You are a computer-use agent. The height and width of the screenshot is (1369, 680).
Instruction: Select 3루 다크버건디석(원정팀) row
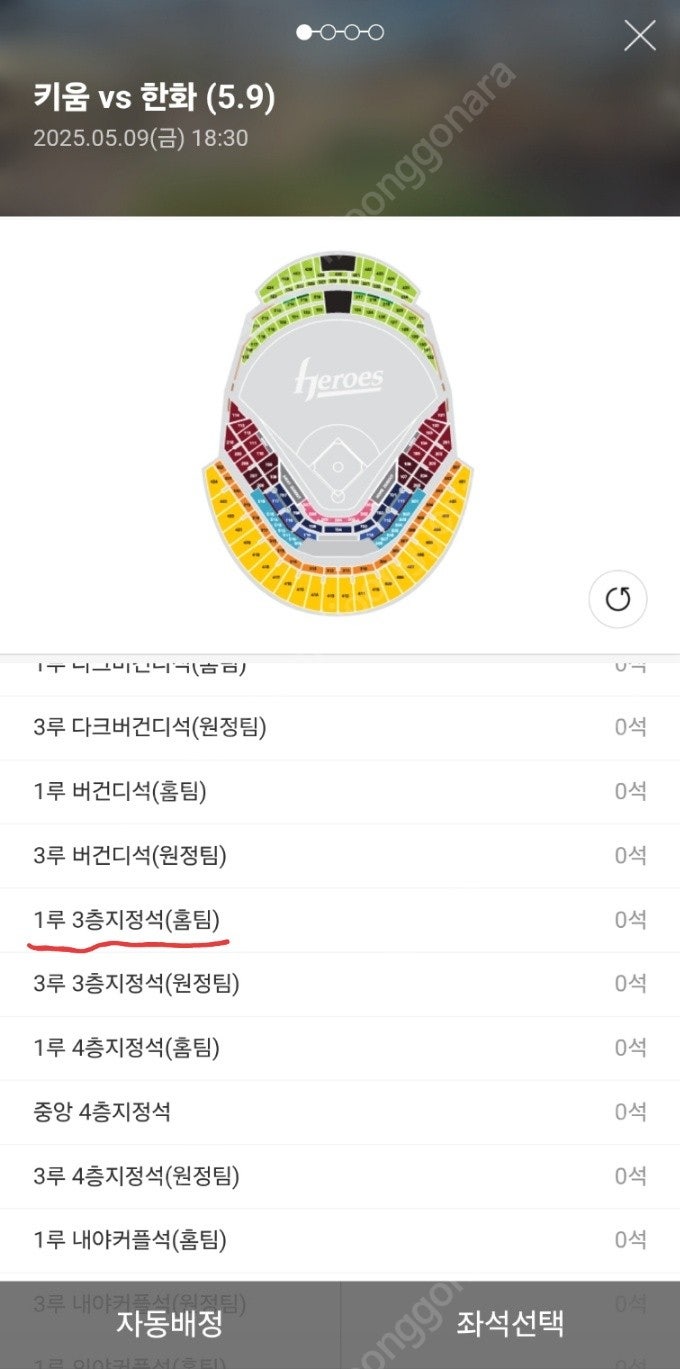click(340, 728)
